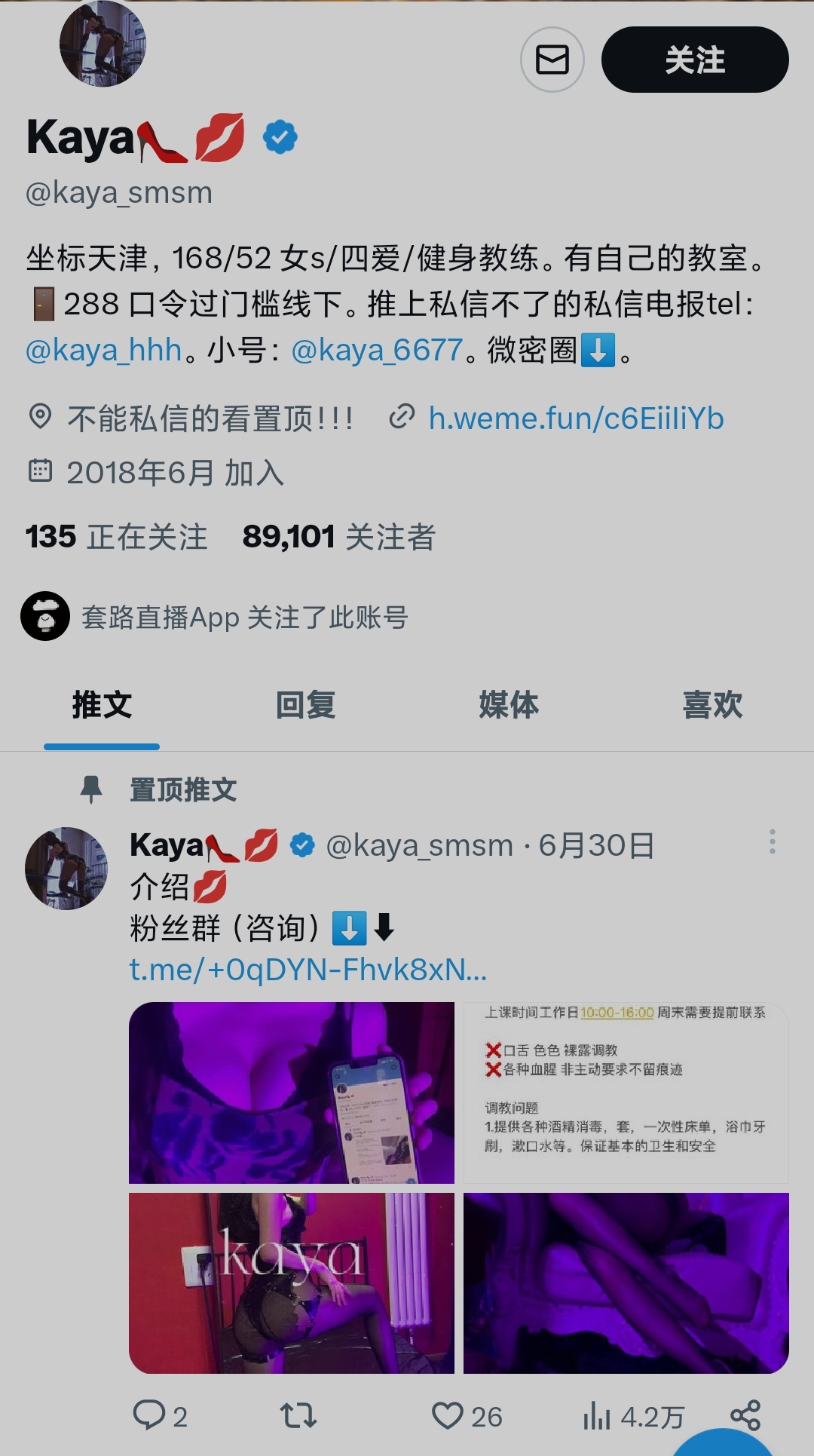Open the text schedule image in tweet
Image resolution: width=814 pixels, height=1456 pixels.
click(x=626, y=1092)
